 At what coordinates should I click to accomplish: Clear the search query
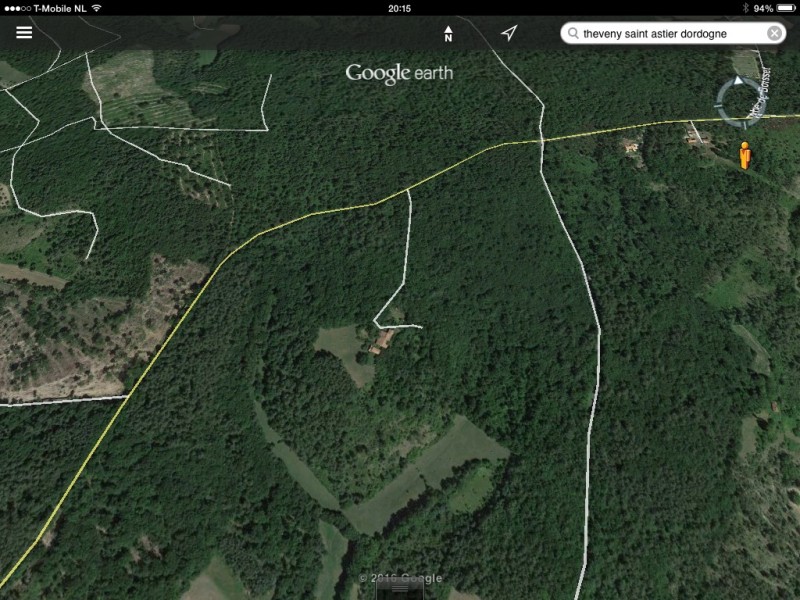[774, 33]
